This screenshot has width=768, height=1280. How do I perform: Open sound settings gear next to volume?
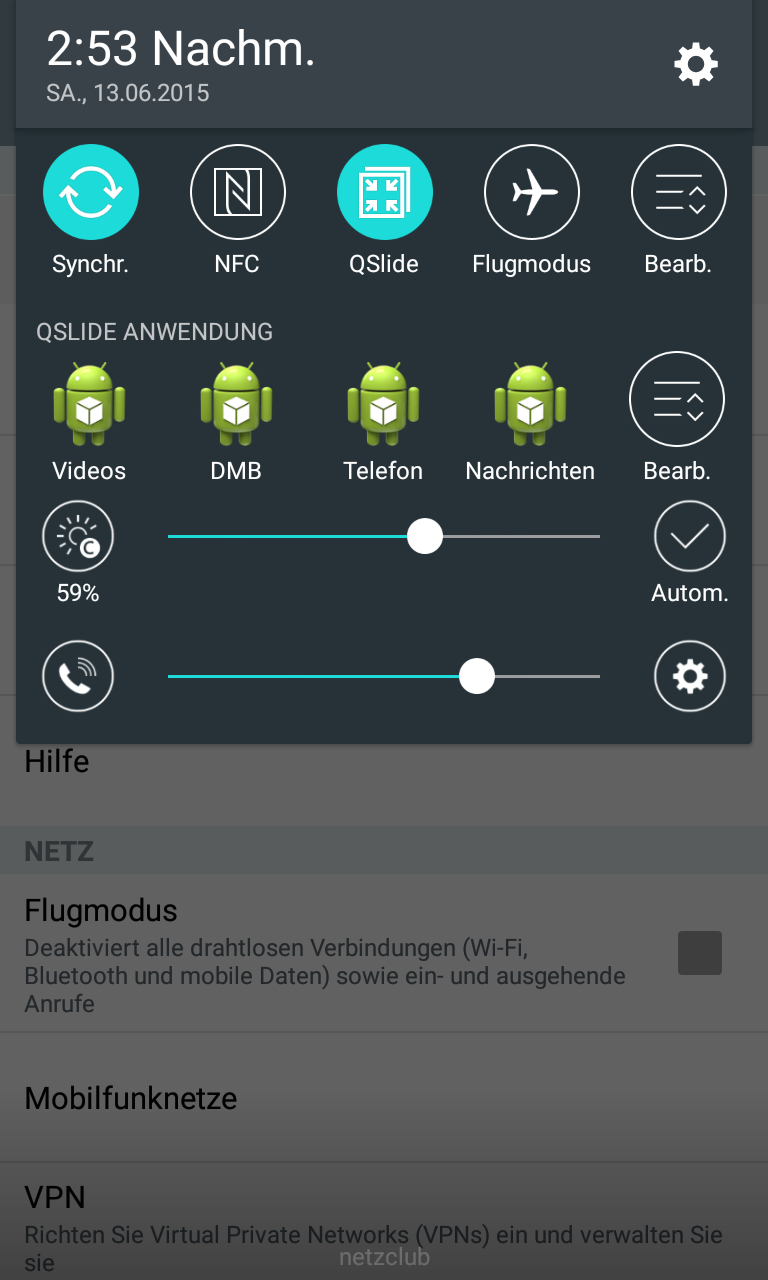click(690, 676)
